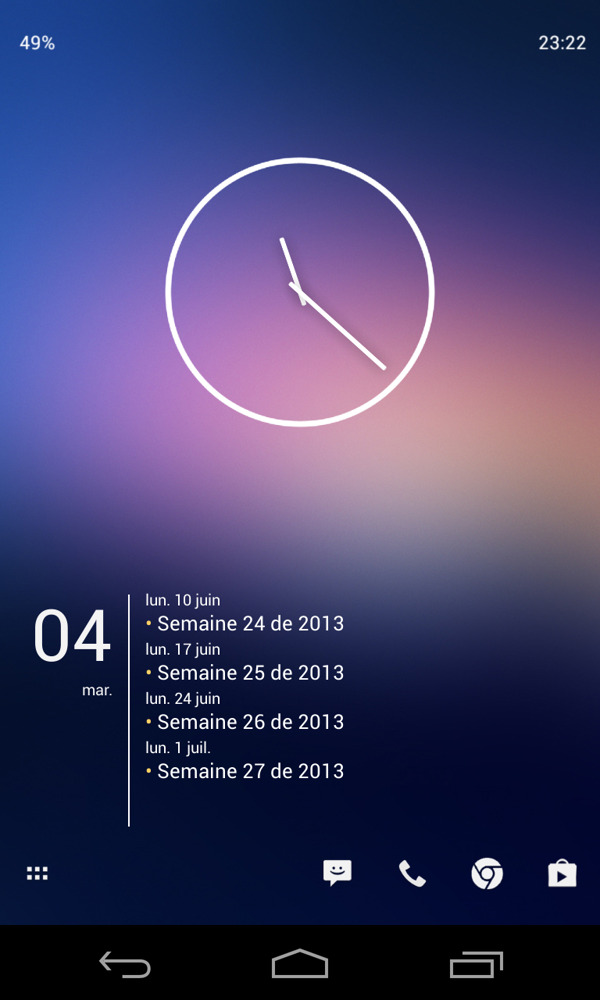Open the Semaine 25 de 2013 event
This screenshot has height=1000, width=600.
tap(250, 673)
